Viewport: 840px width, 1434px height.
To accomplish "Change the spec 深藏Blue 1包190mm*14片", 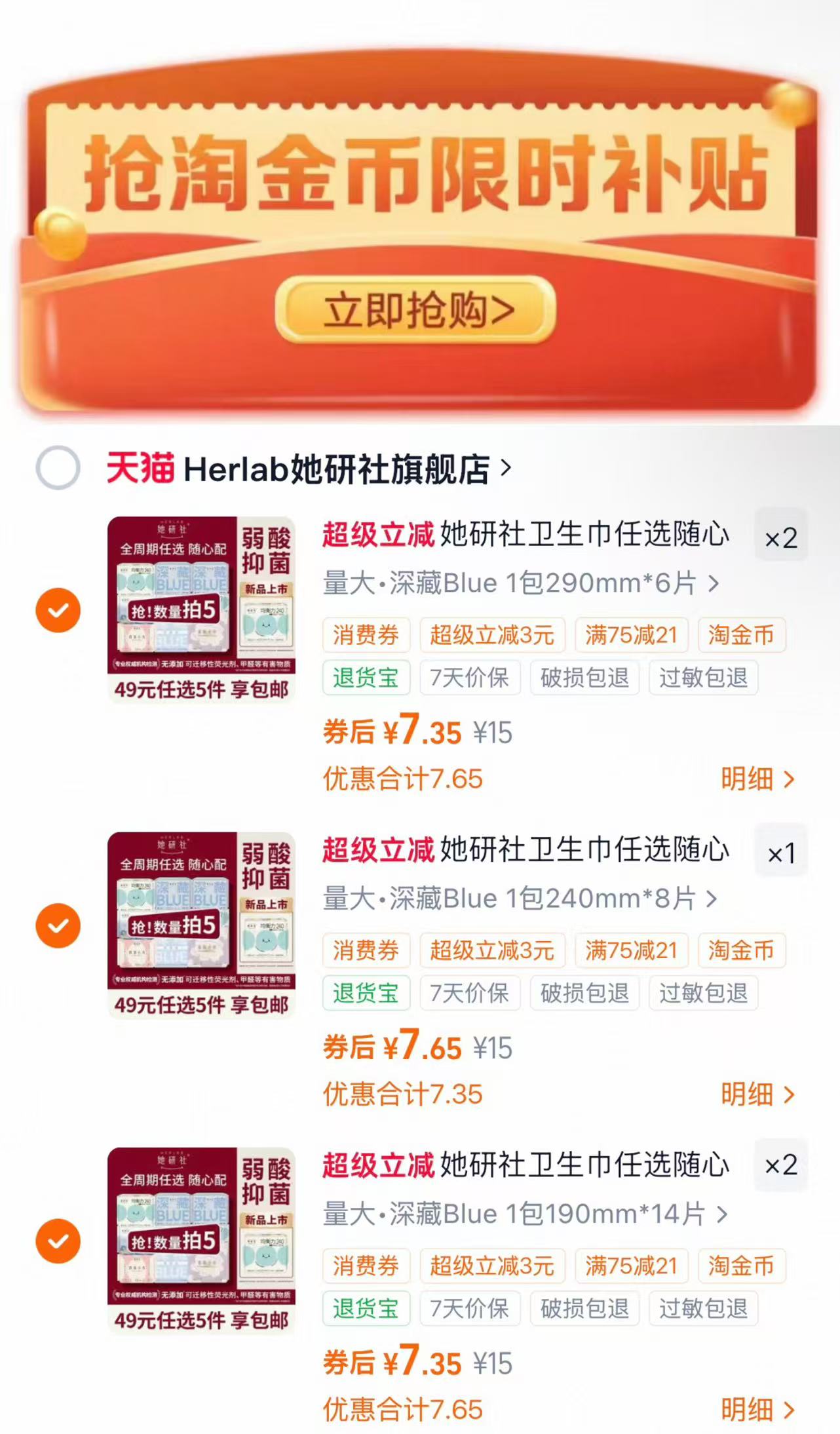I will coord(525,1214).
